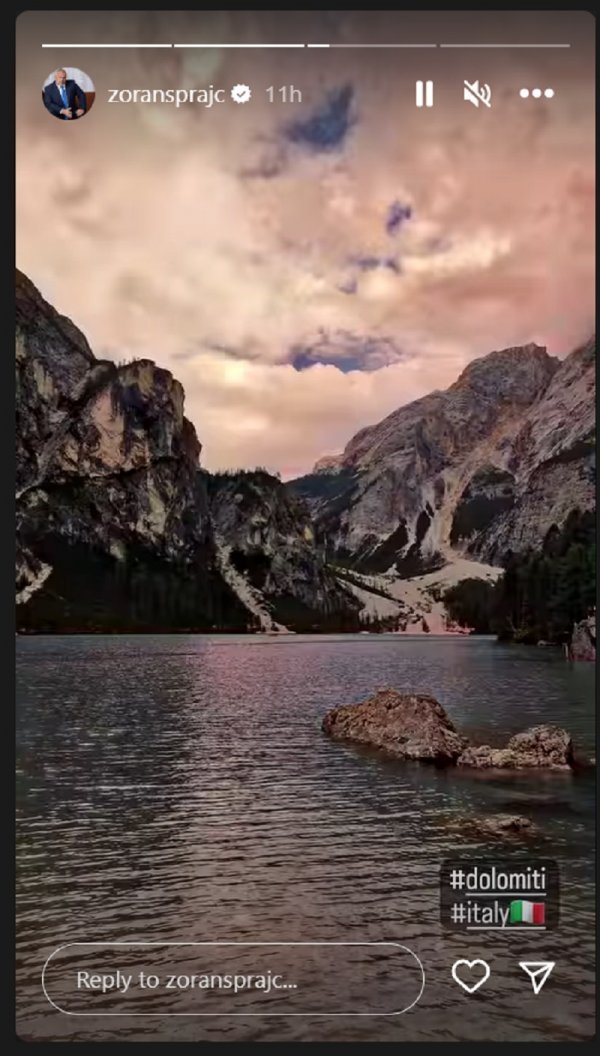Screen dimensions: 600x1056
Task: Focus the Reply to zoransprajc field
Action: point(232,979)
